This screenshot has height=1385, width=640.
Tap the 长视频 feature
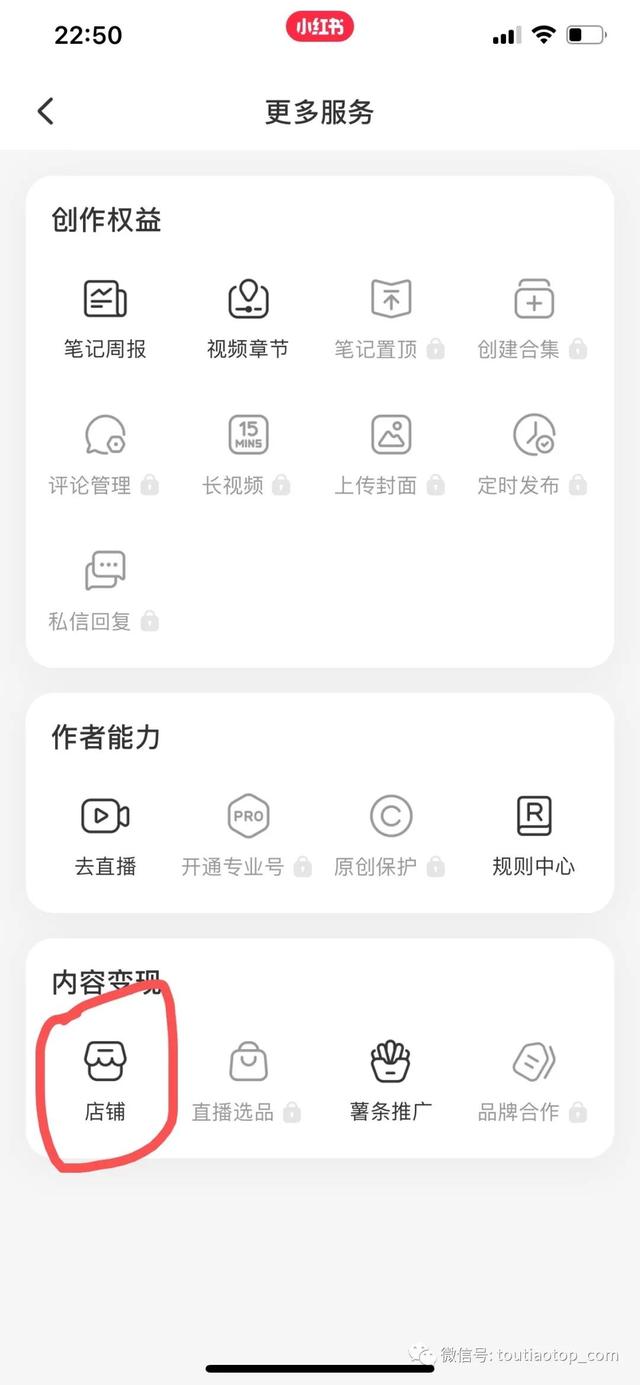pos(248,455)
